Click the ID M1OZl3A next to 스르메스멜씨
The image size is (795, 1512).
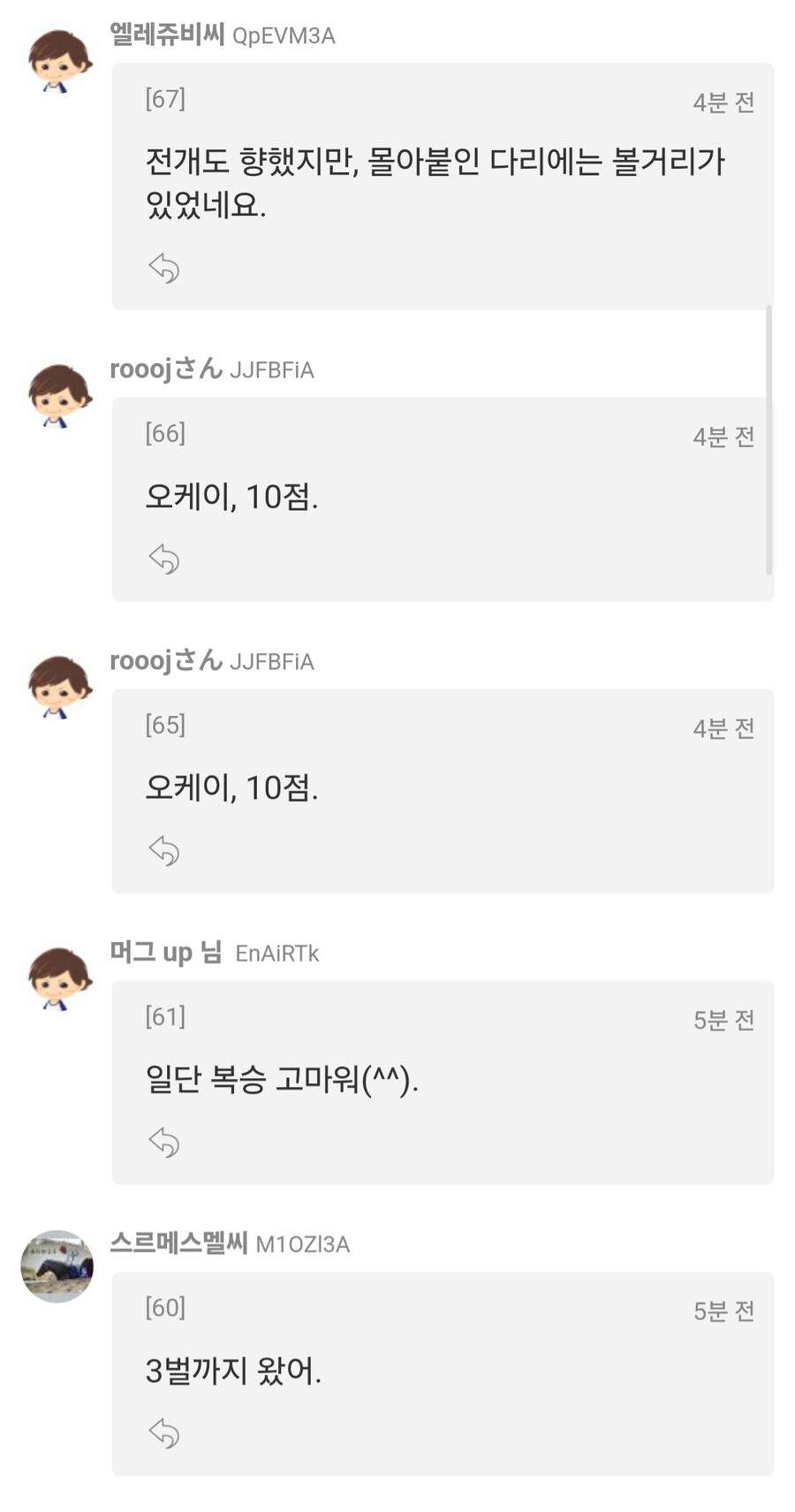pos(303,1244)
